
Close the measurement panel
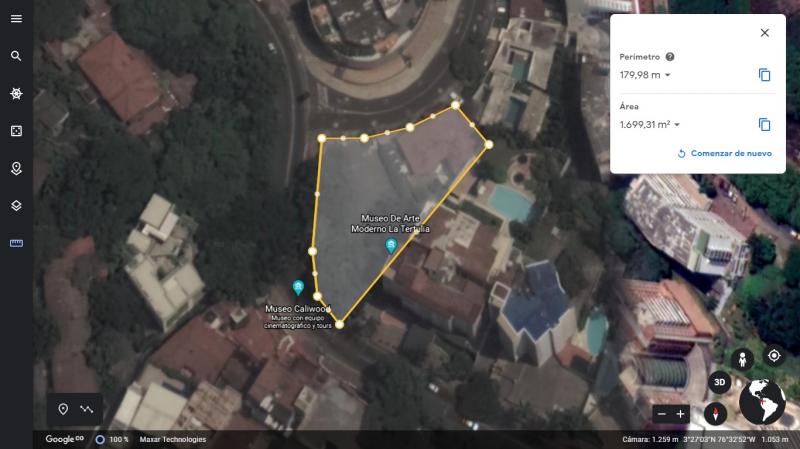[x=765, y=33]
